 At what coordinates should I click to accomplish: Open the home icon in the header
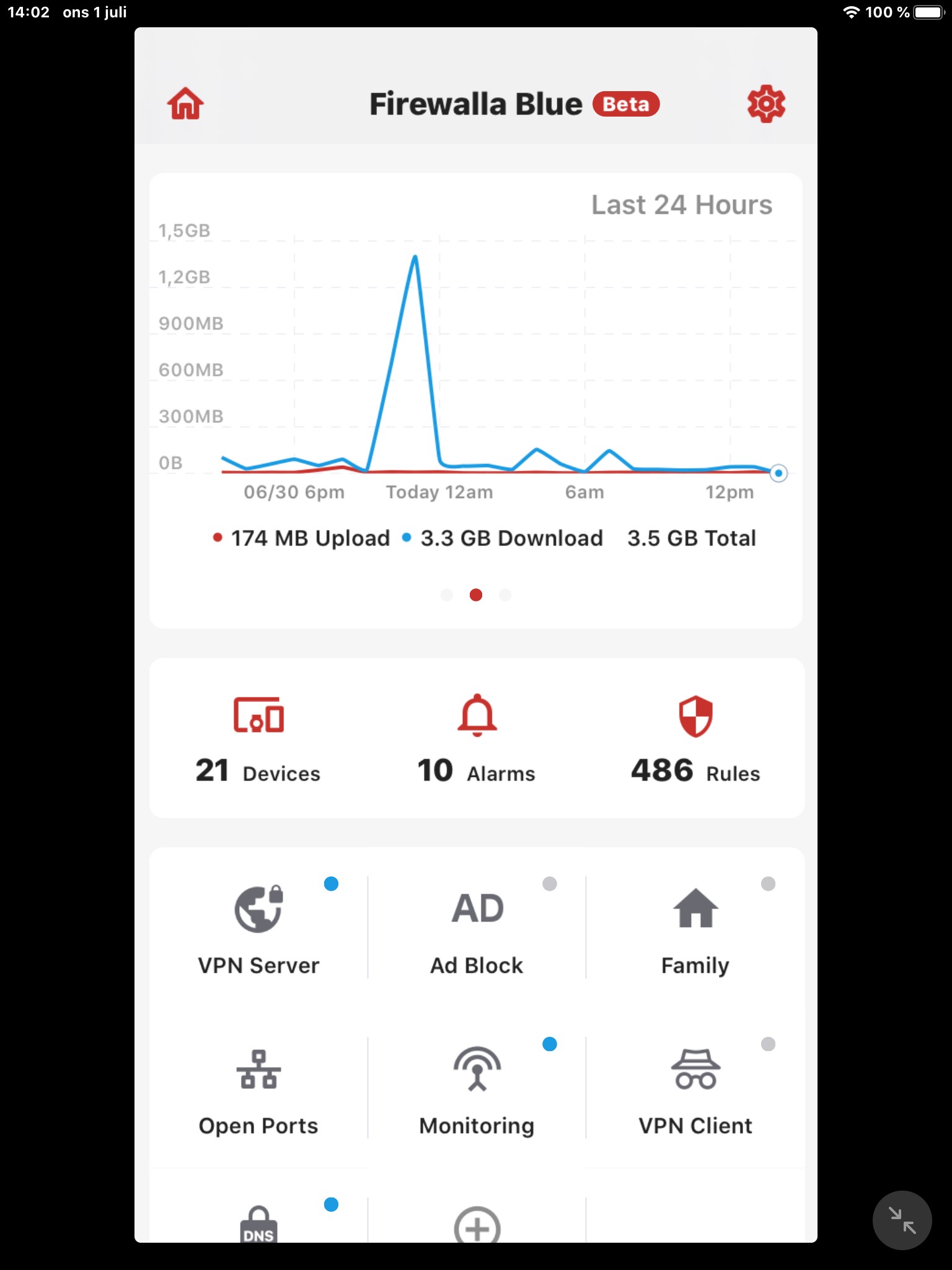tap(185, 104)
